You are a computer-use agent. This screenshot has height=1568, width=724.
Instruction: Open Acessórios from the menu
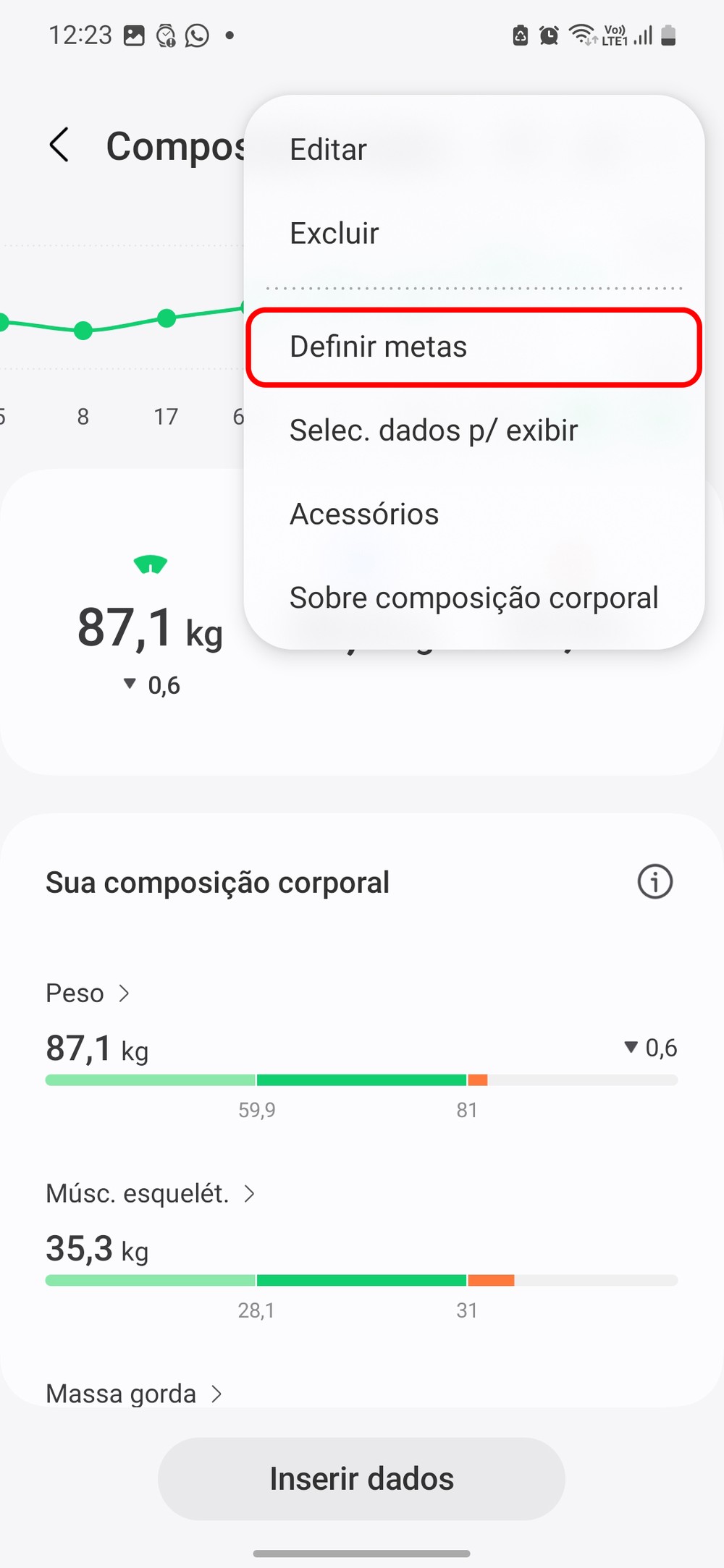[364, 514]
